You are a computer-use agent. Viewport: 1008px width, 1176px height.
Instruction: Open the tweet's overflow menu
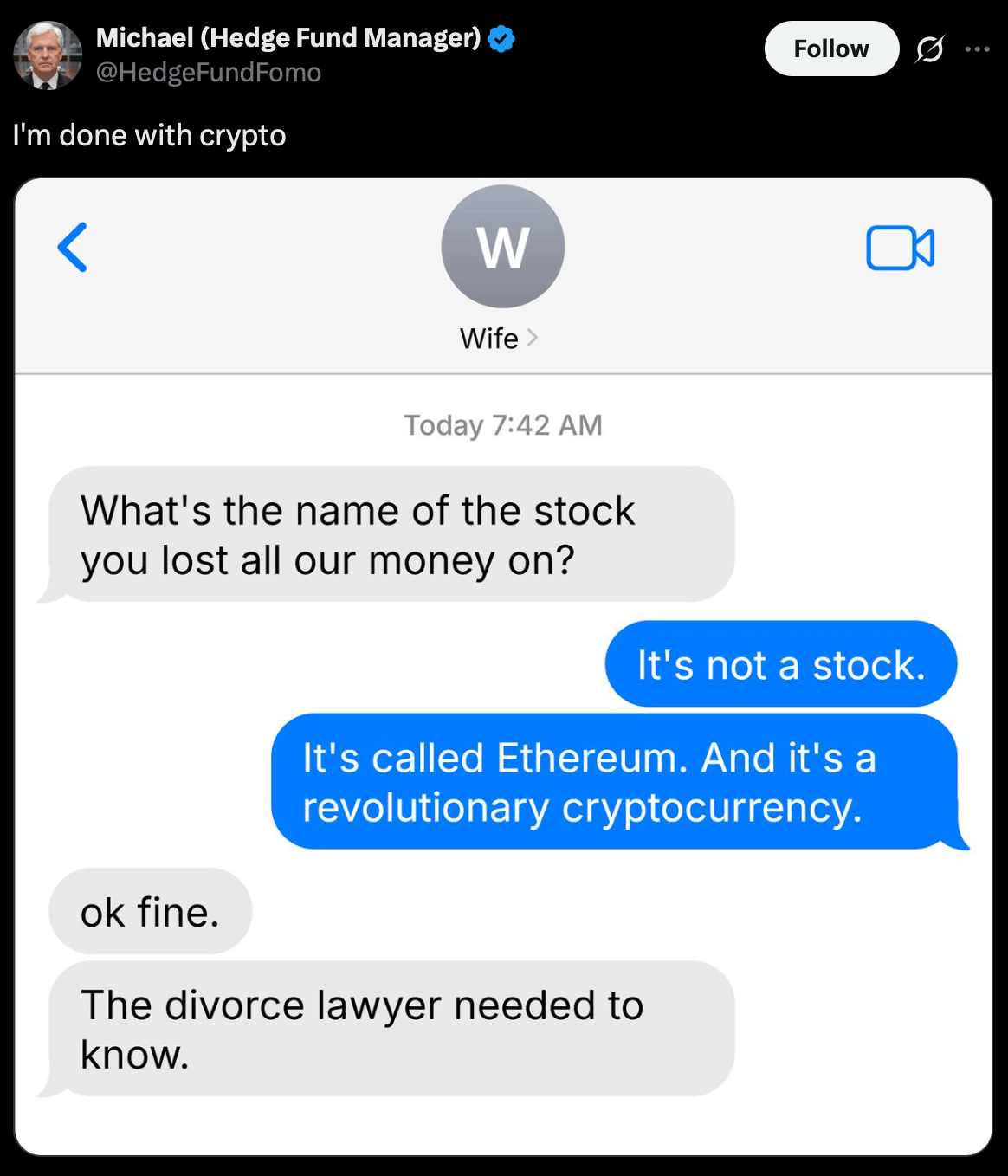point(978,49)
